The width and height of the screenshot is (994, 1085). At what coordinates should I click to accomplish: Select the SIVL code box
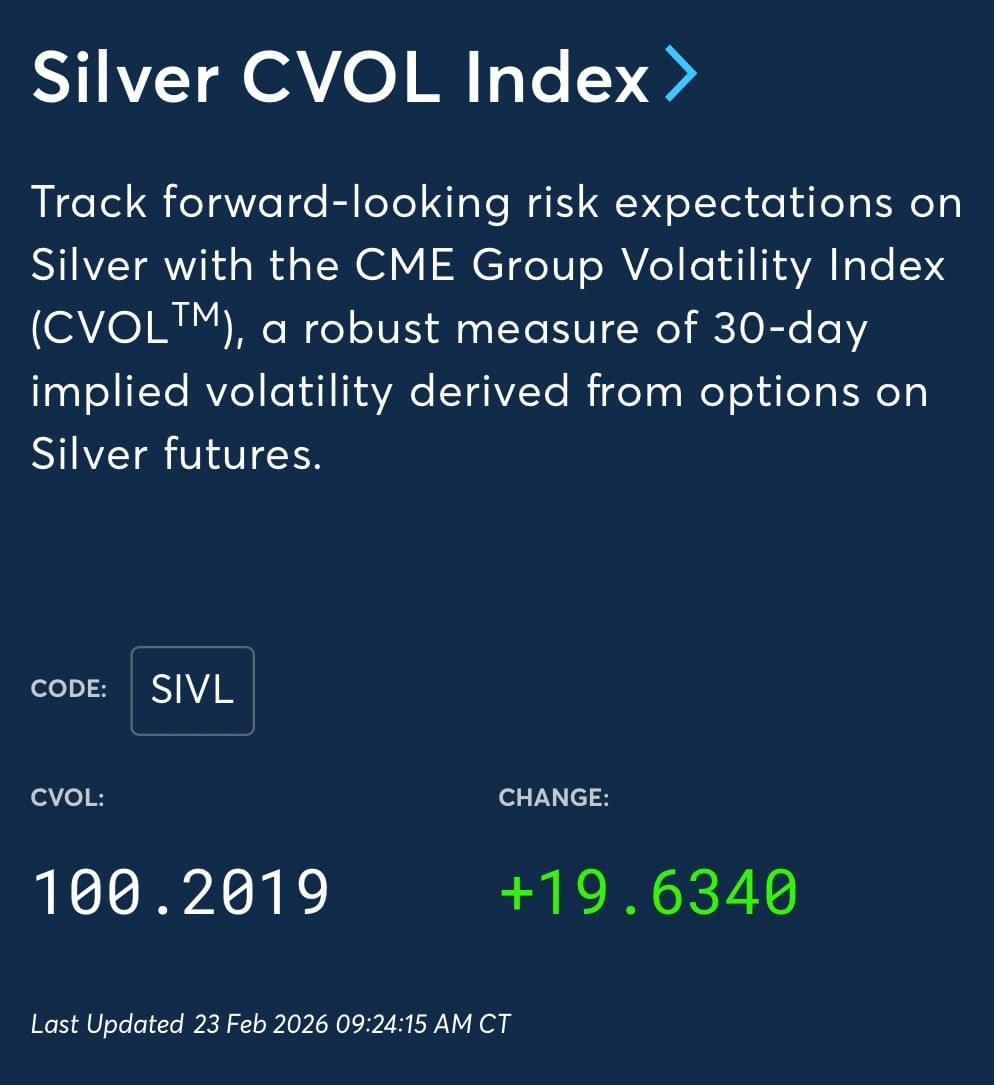[192, 691]
